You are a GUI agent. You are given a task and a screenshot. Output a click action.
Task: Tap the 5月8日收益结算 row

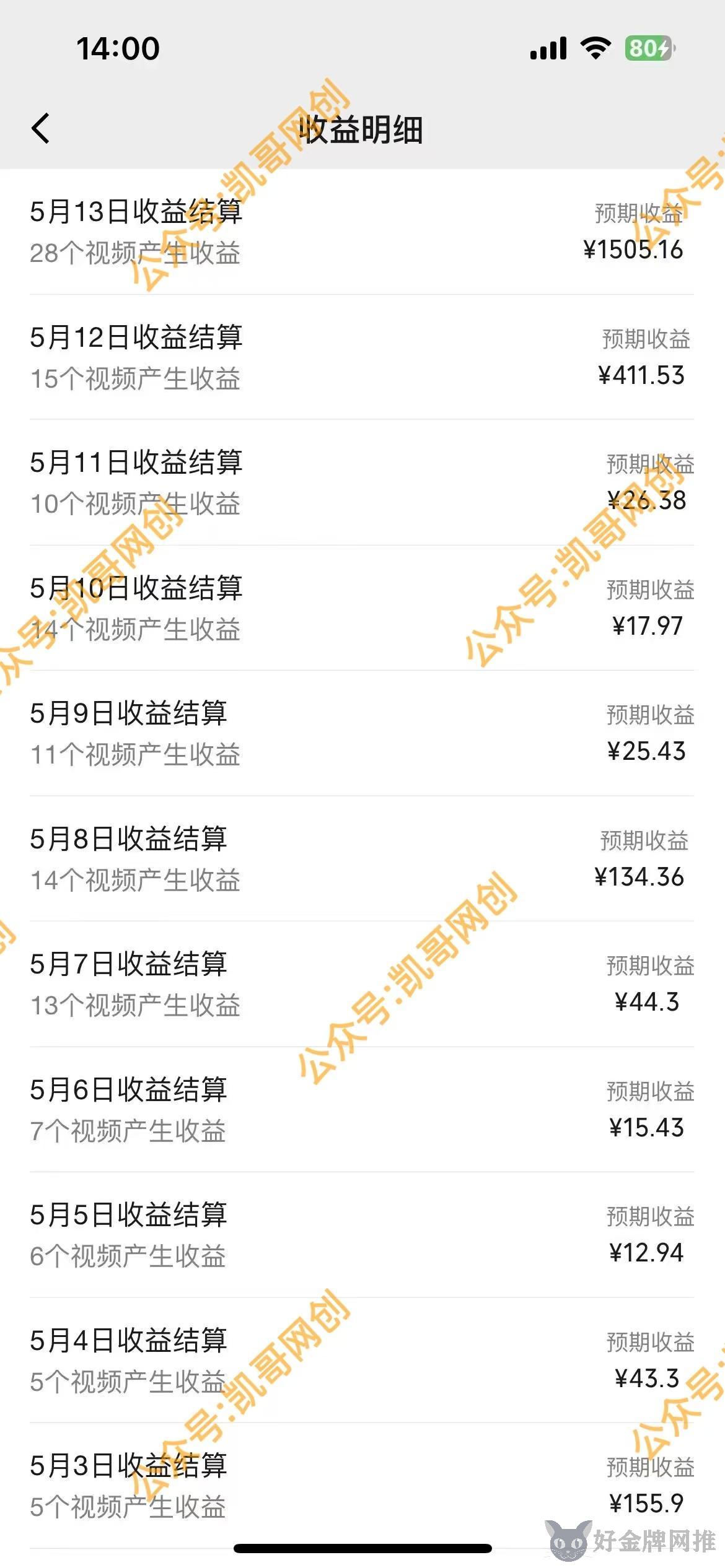tap(362, 859)
